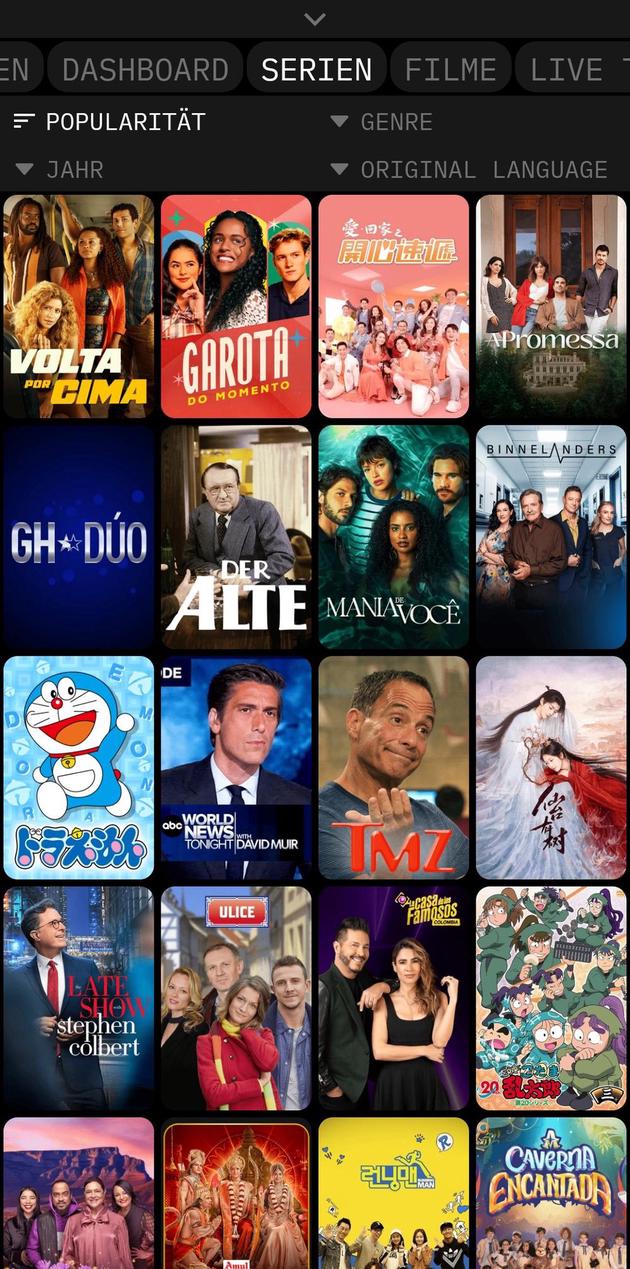Open Garota do Momento series
The width and height of the screenshot is (630, 1269).
tap(236, 306)
